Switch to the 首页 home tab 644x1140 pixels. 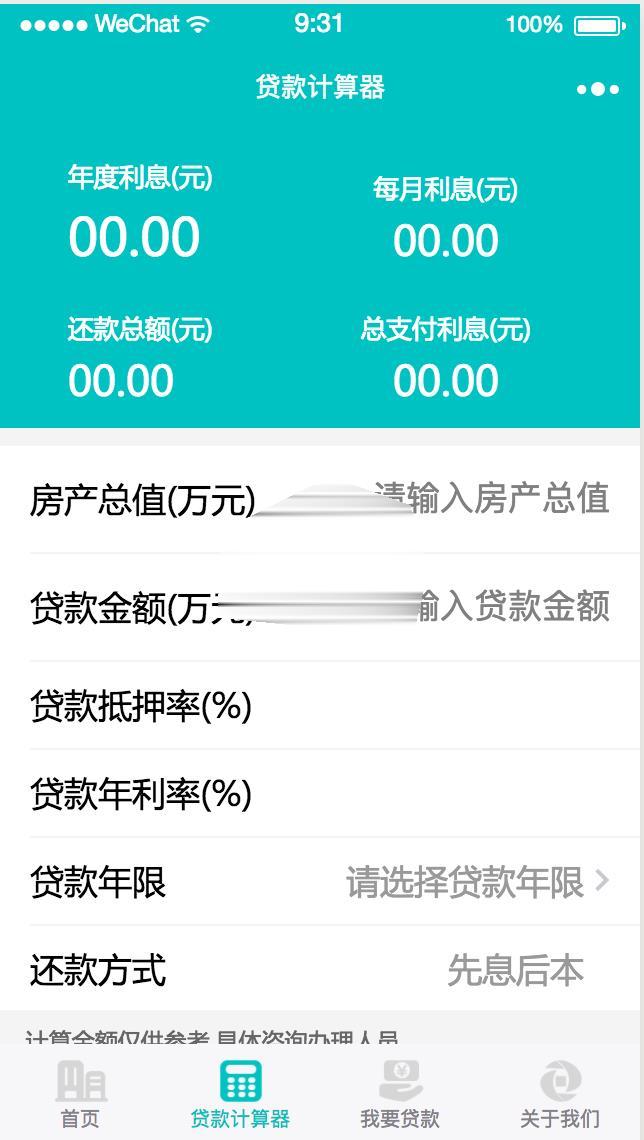coord(81,1093)
